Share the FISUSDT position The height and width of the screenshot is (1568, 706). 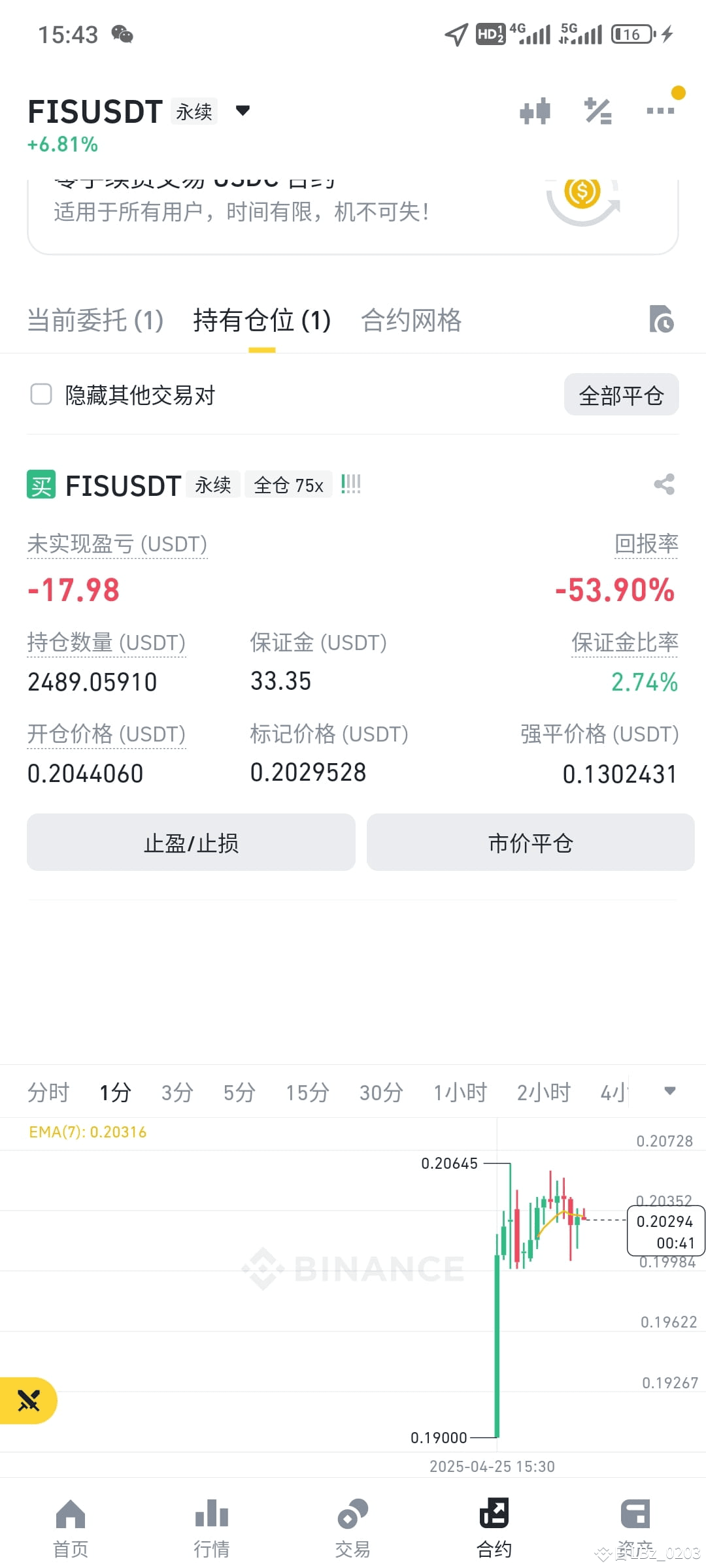point(664,484)
